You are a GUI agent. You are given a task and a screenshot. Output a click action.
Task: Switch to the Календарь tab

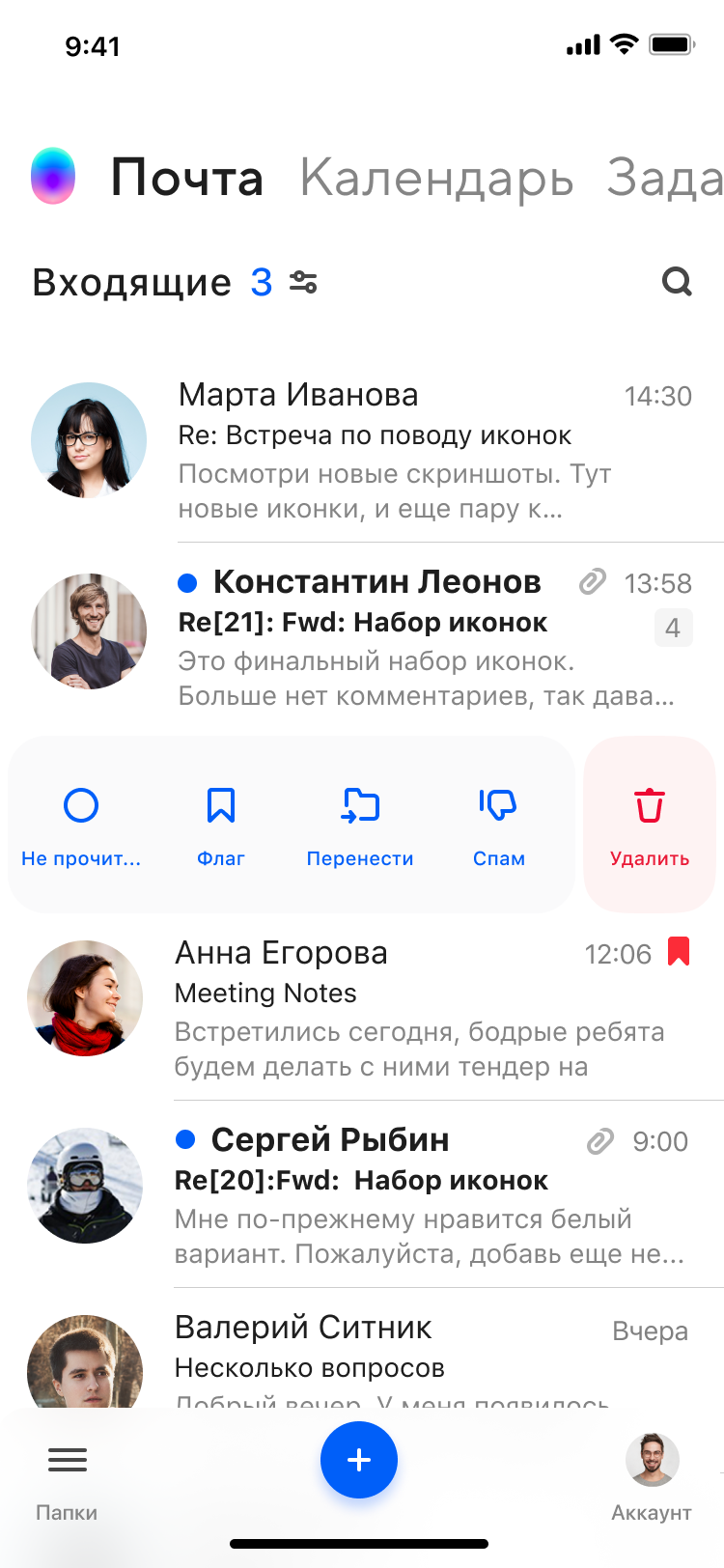(x=436, y=179)
